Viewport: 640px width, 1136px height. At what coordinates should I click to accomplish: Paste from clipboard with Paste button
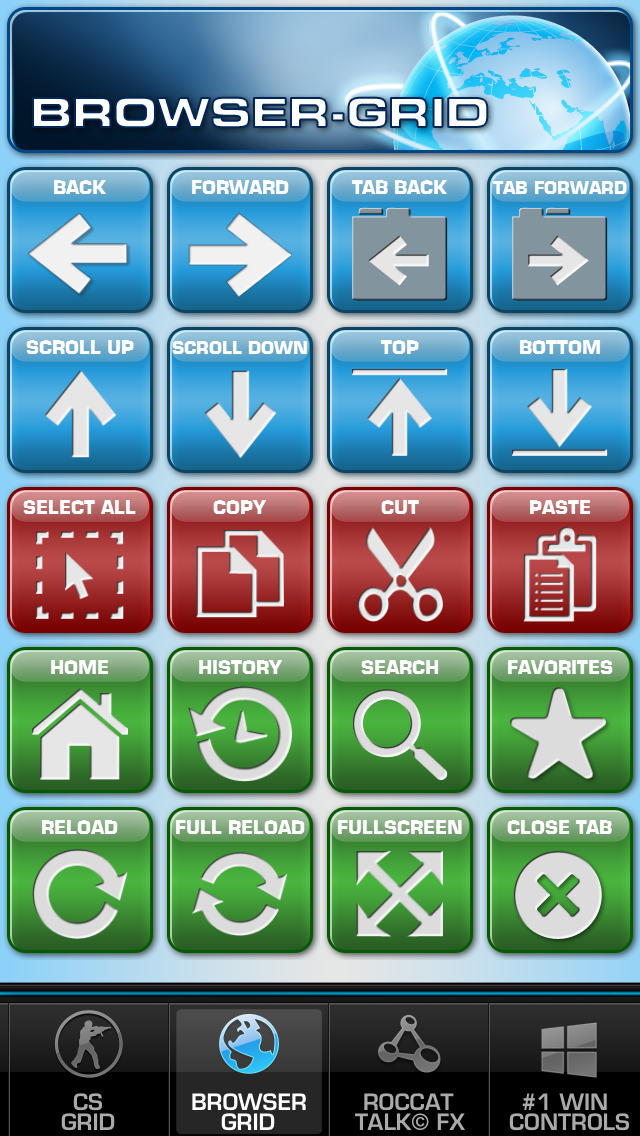click(x=560, y=561)
